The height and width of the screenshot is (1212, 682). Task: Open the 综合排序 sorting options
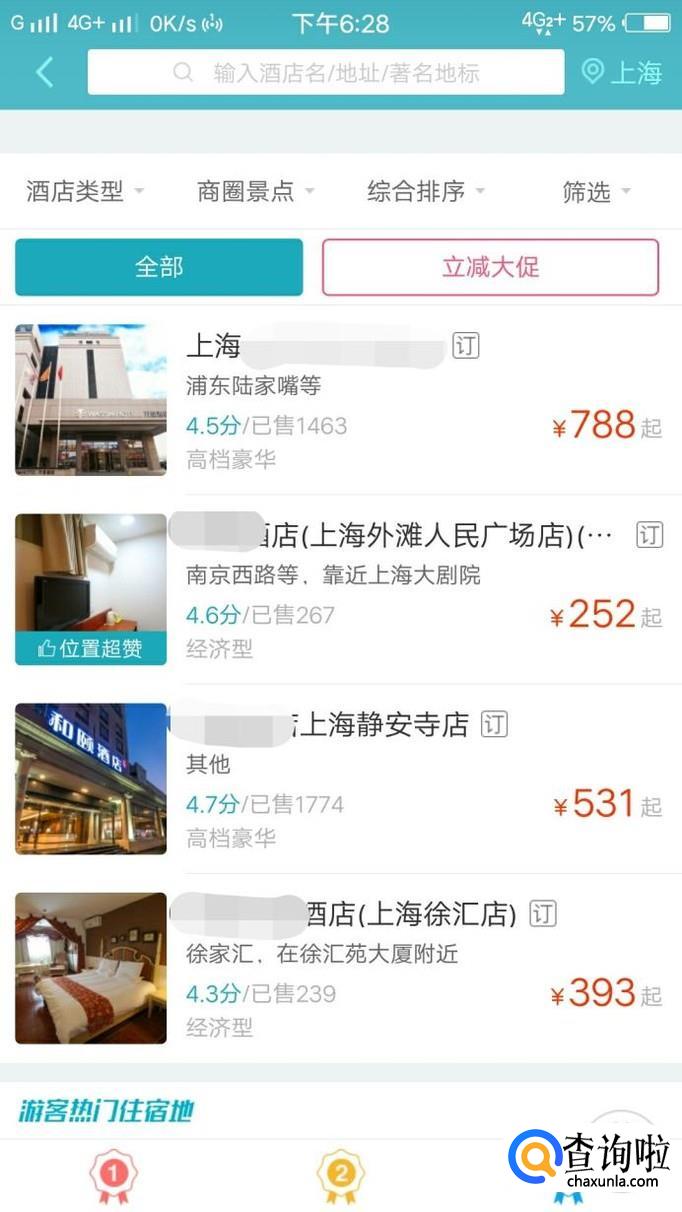[x=426, y=191]
